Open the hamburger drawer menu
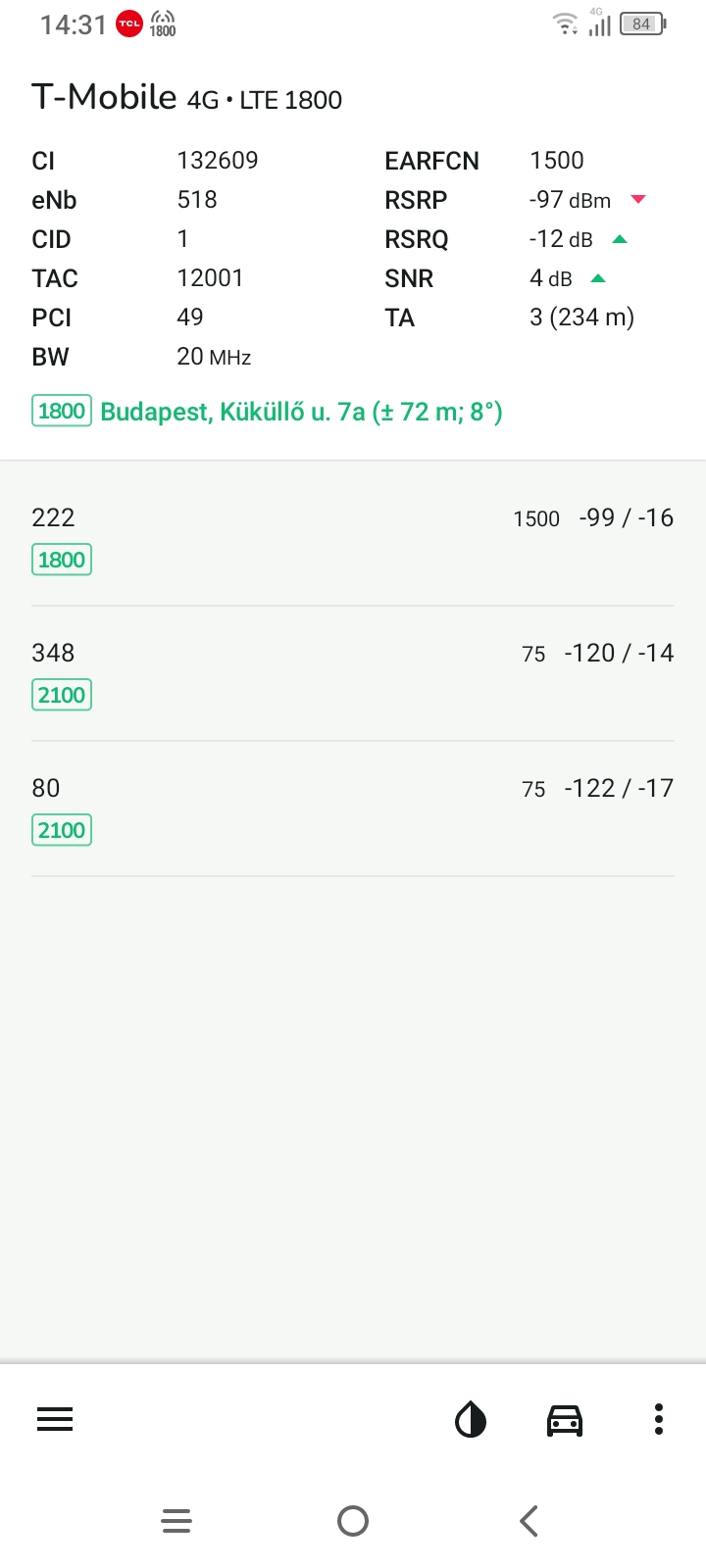This screenshot has width=706, height=1568. [x=55, y=1419]
